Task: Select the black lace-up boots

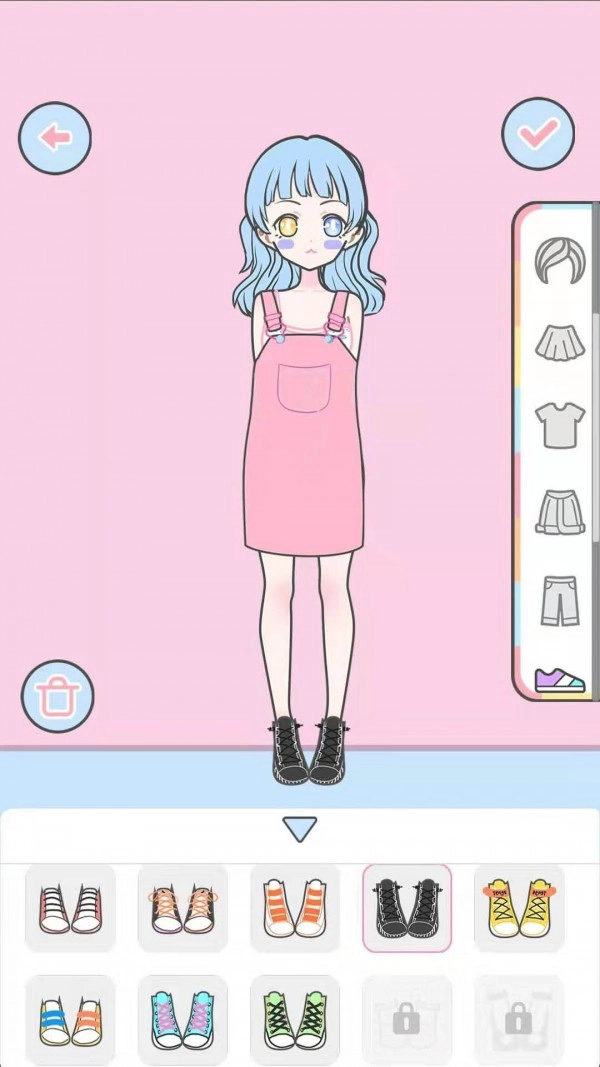Action: pos(407,908)
